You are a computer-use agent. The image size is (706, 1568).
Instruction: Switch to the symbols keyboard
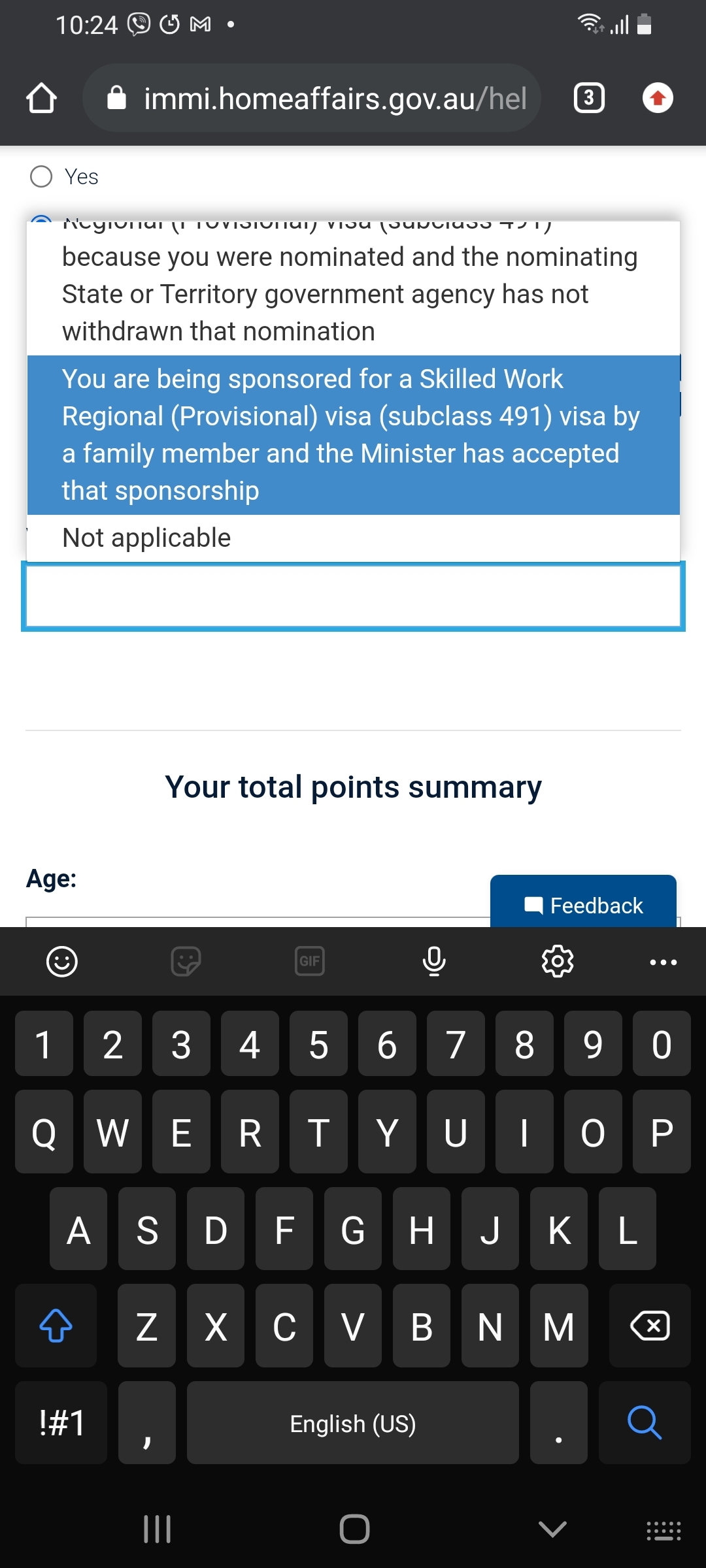(61, 1423)
